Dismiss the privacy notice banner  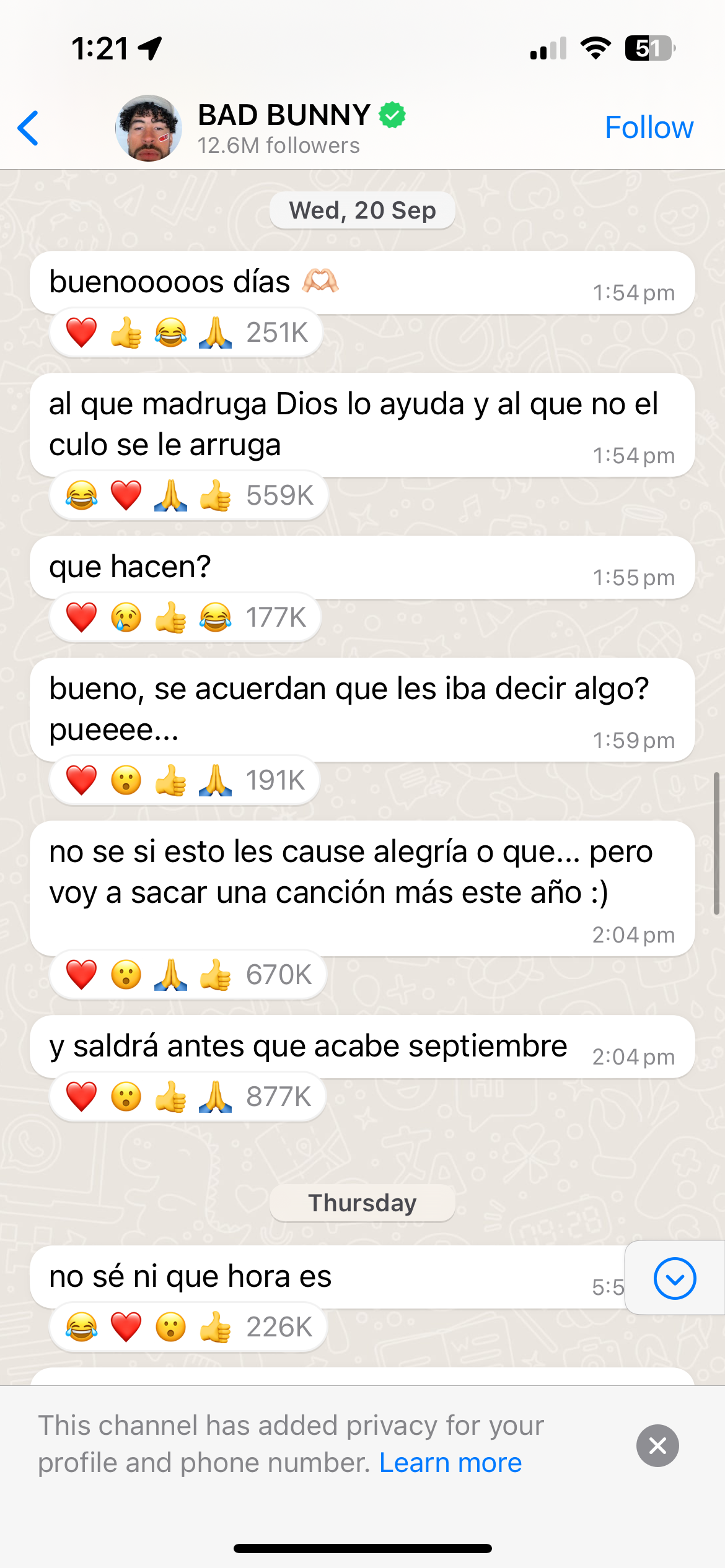tap(657, 1445)
